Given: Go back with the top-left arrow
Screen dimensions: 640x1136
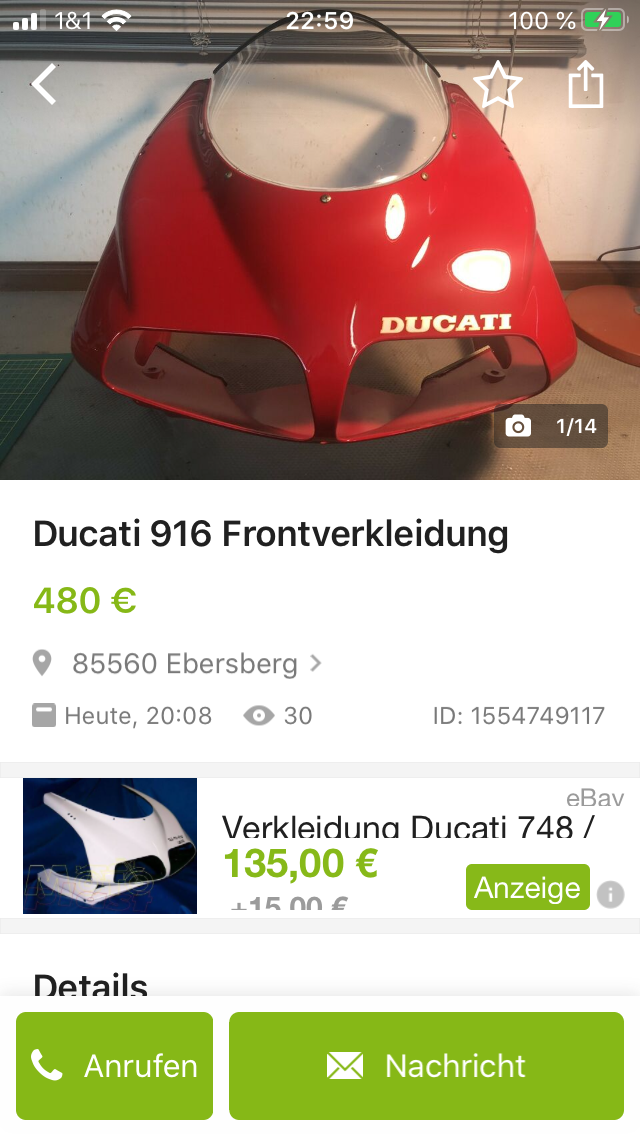Looking at the screenshot, I should tap(43, 84).
